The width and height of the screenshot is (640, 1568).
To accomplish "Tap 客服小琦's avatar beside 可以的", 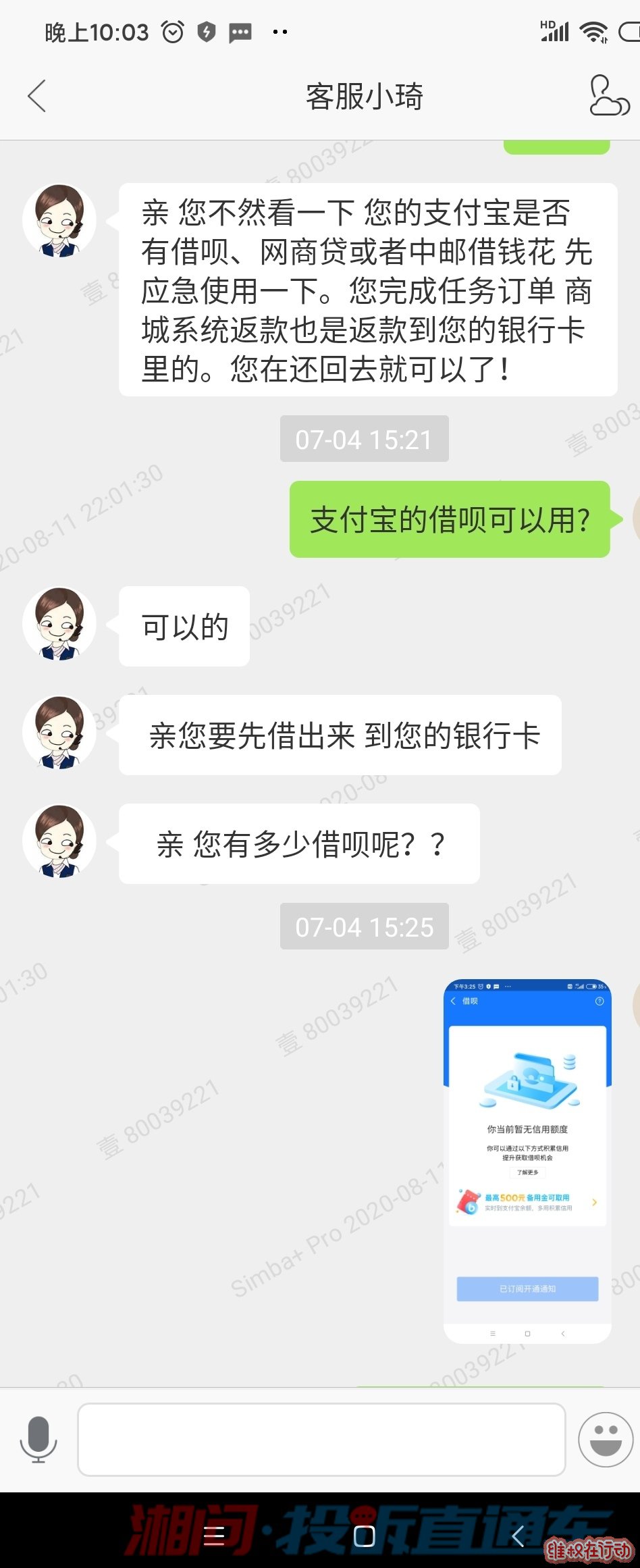I will [59, 623].
